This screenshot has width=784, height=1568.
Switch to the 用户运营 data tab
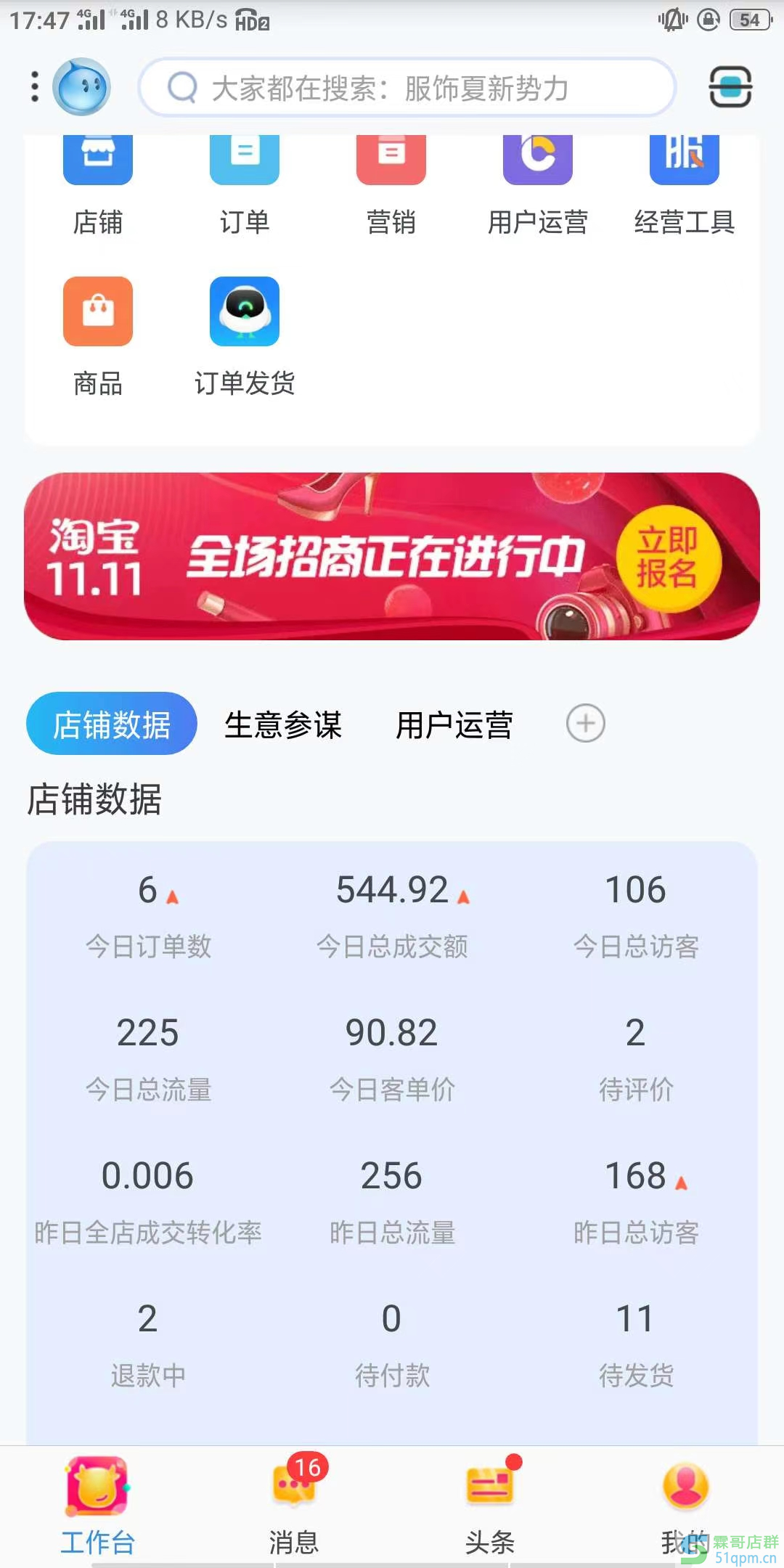tap(454, 724)
